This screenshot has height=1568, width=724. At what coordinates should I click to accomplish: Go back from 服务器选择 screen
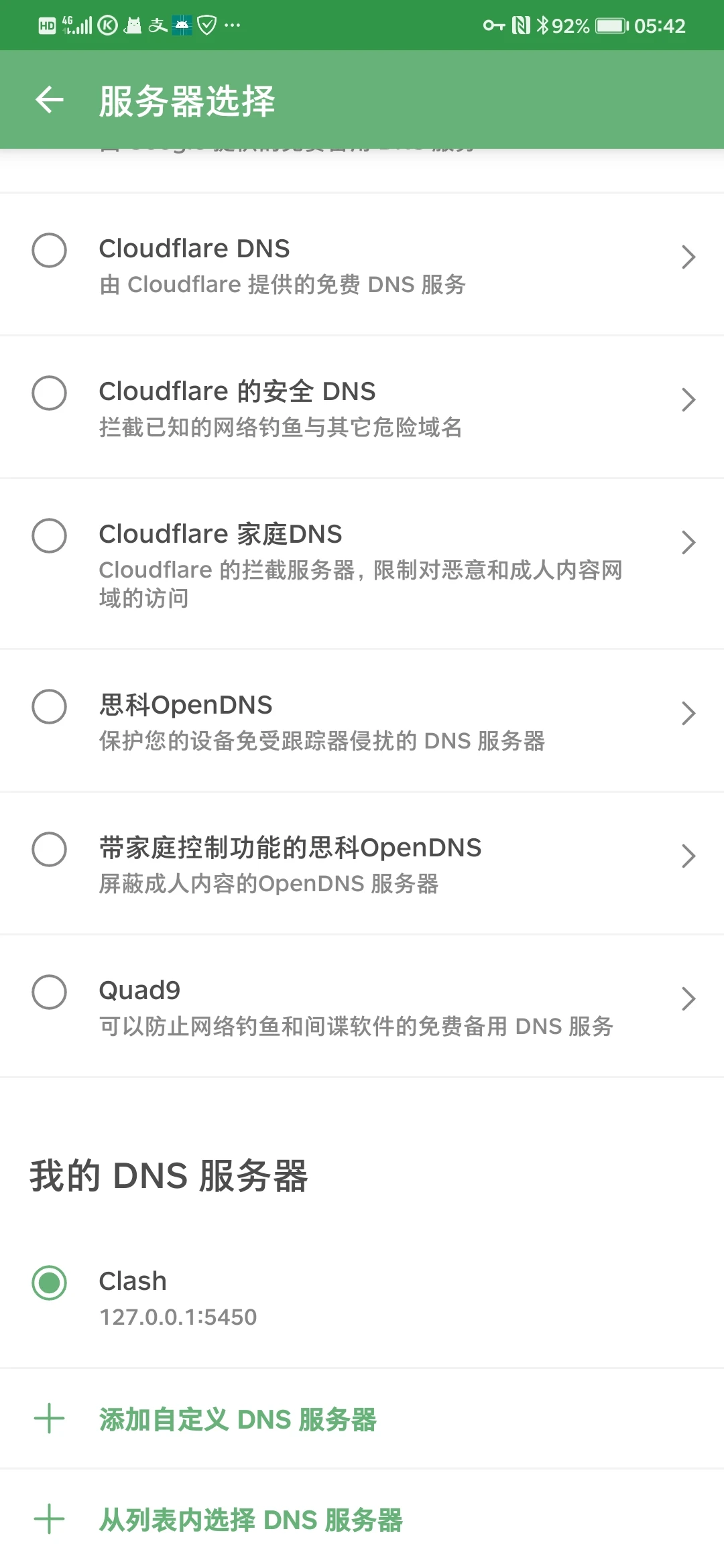49,101
